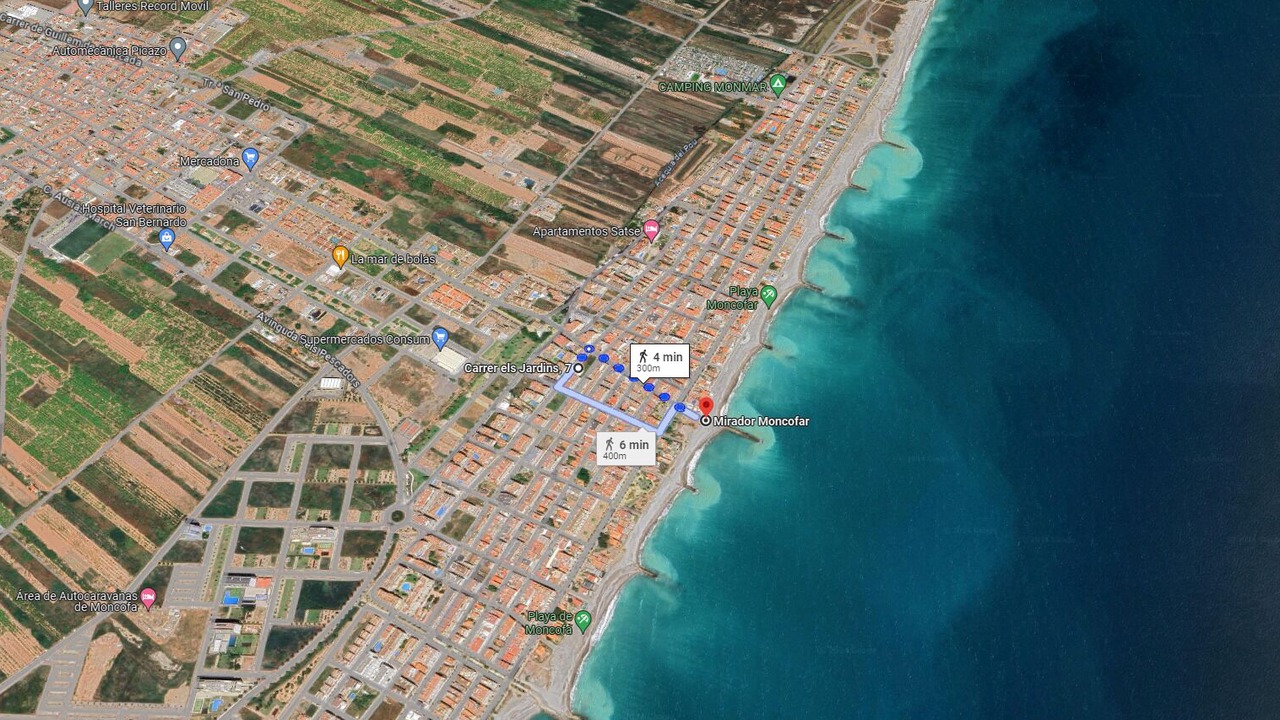
Task: Open Área de Autocaravanas de Moncofa marker
Action: (x=148, y=598)
